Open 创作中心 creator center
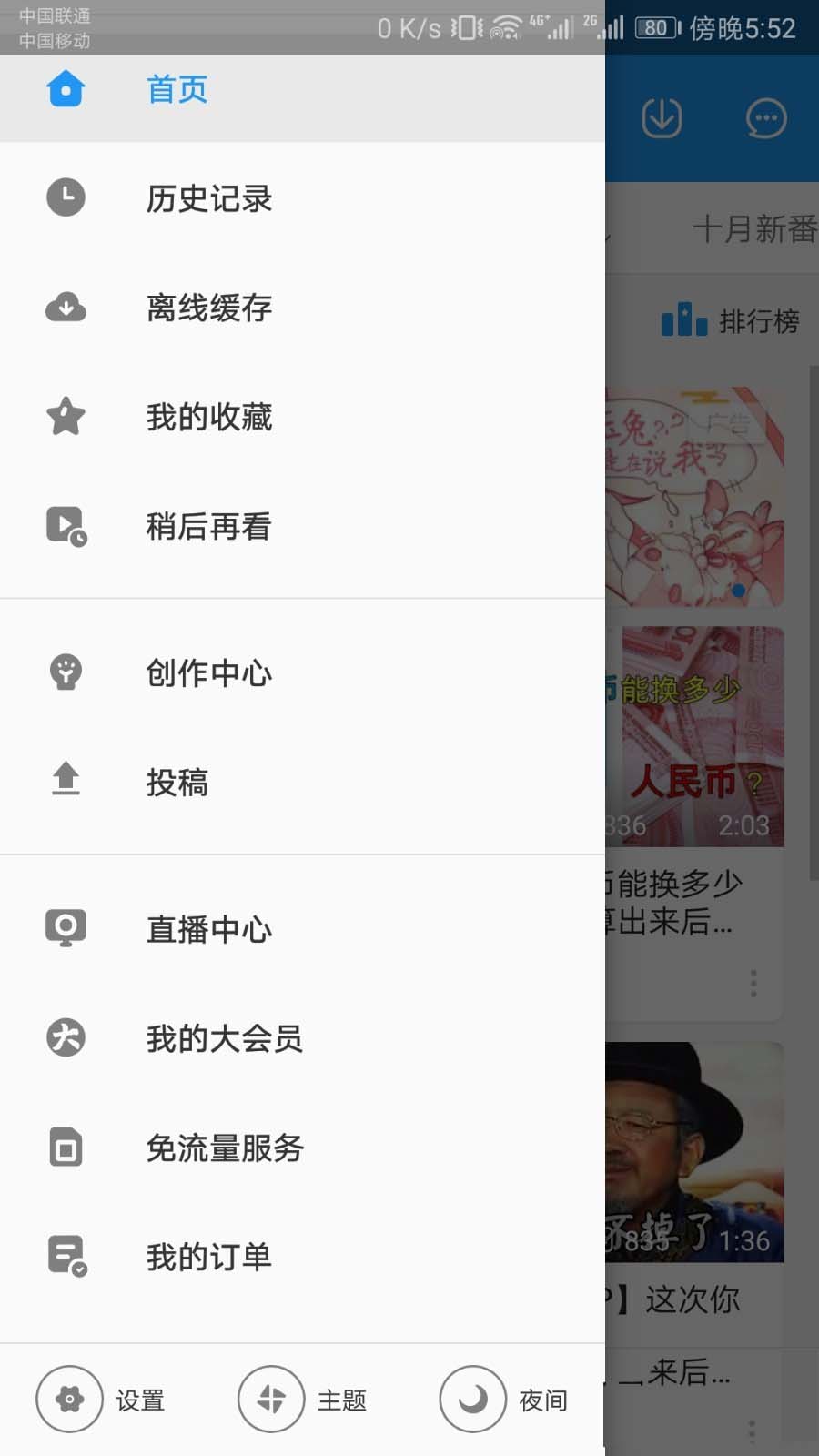Screen dimensions: 819x1456 [x=209, y=672]
